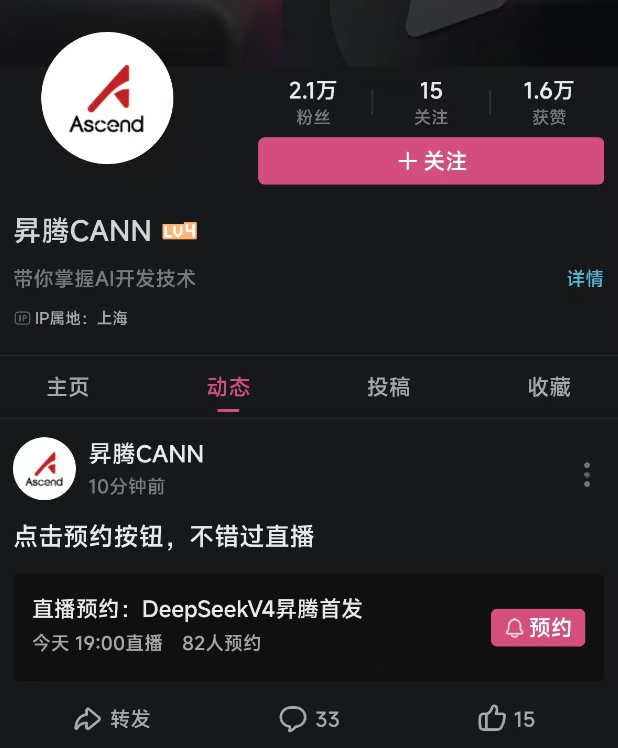The height and width of the screenshot is (748, 618).
Task: Select the 动态 tab
Action: [228, 387]
